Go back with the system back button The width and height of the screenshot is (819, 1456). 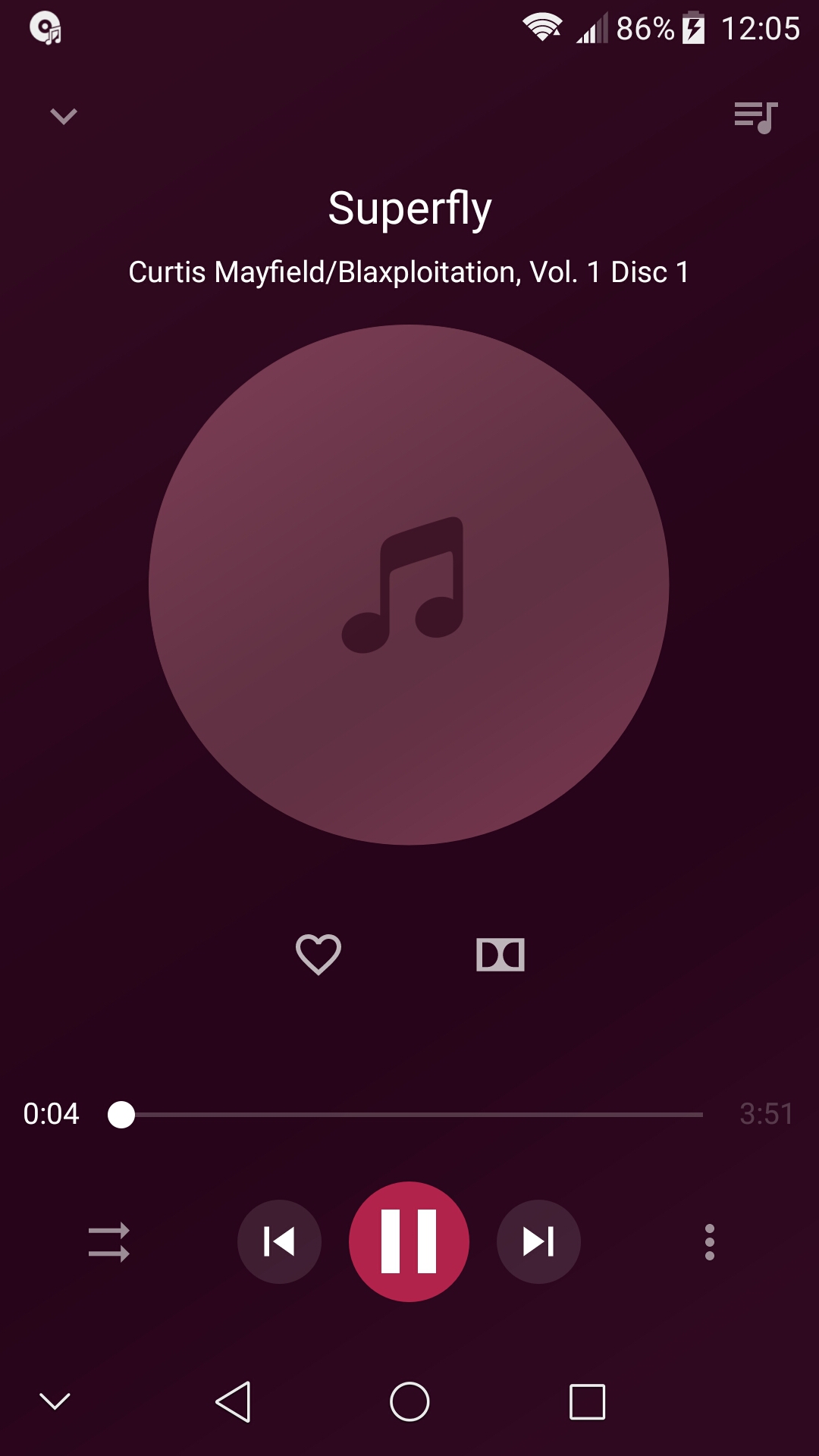pos(234,1401)
